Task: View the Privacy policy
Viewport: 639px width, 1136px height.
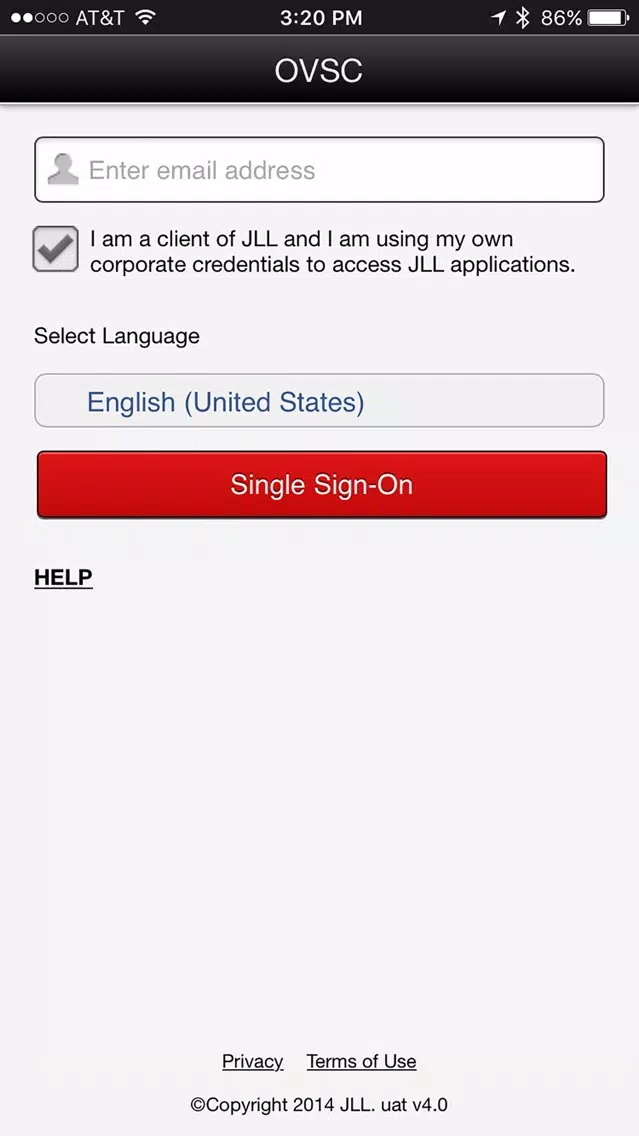Action: coord(252,1061)
